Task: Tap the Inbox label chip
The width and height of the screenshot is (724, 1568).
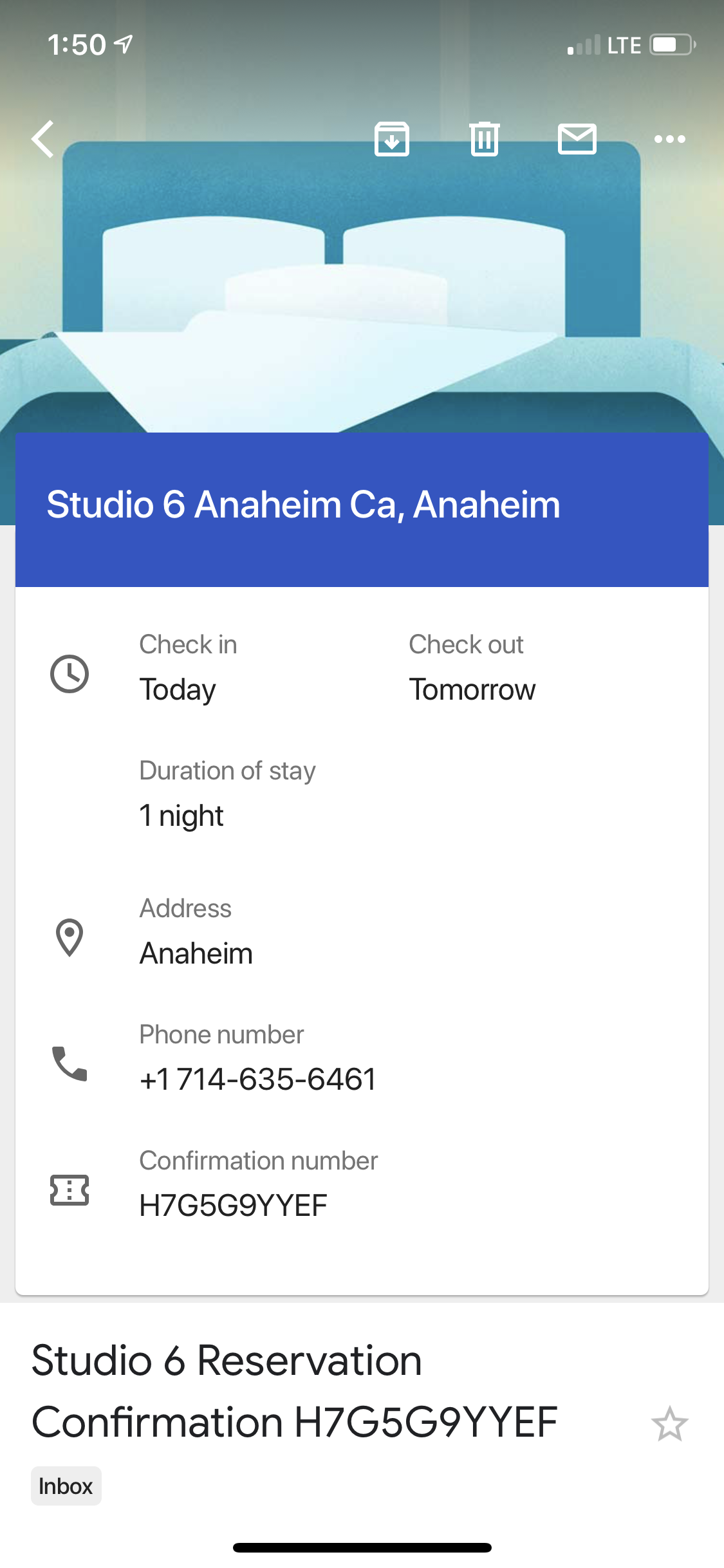Action: pyautogui.click(x=66, y=1486)
